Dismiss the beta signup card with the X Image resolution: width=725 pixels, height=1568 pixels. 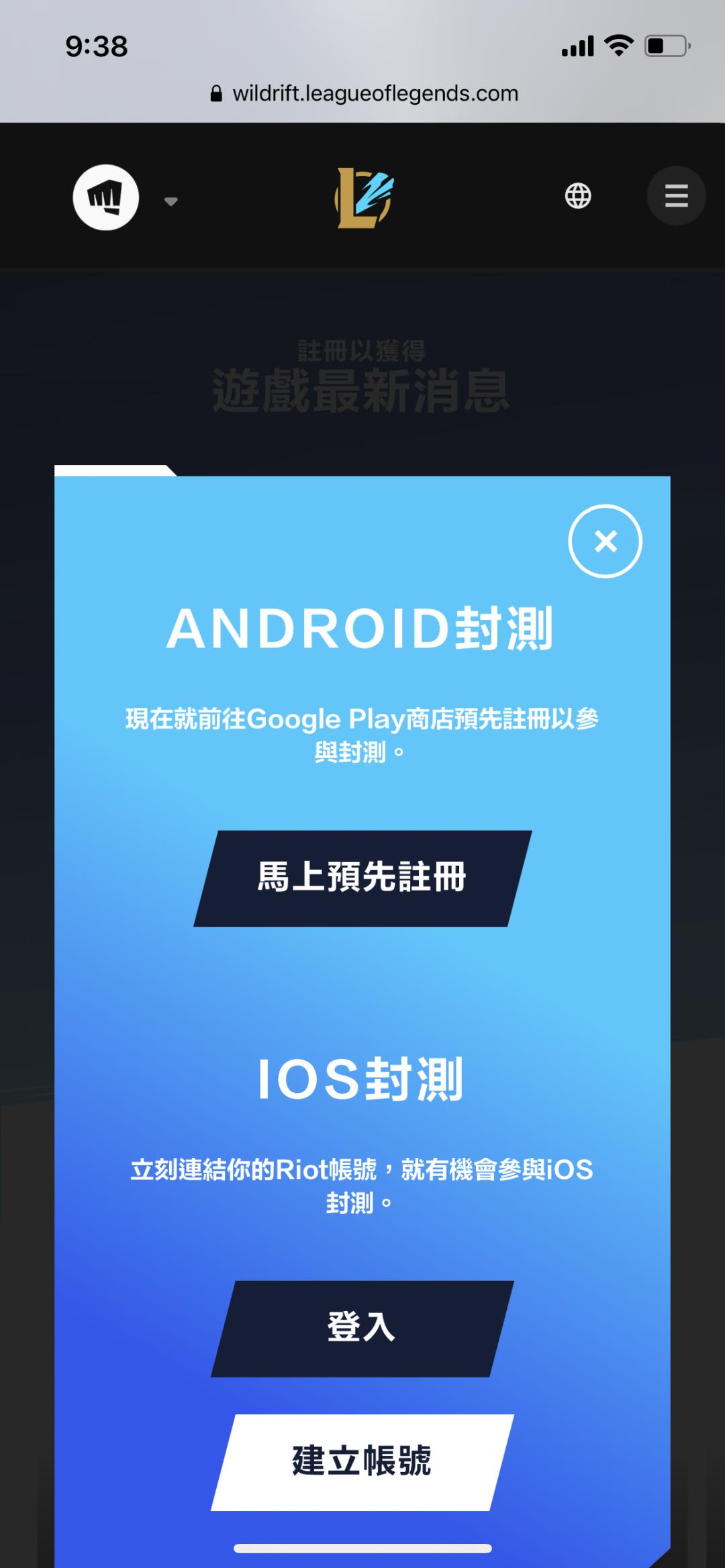(x=606, y=541)
